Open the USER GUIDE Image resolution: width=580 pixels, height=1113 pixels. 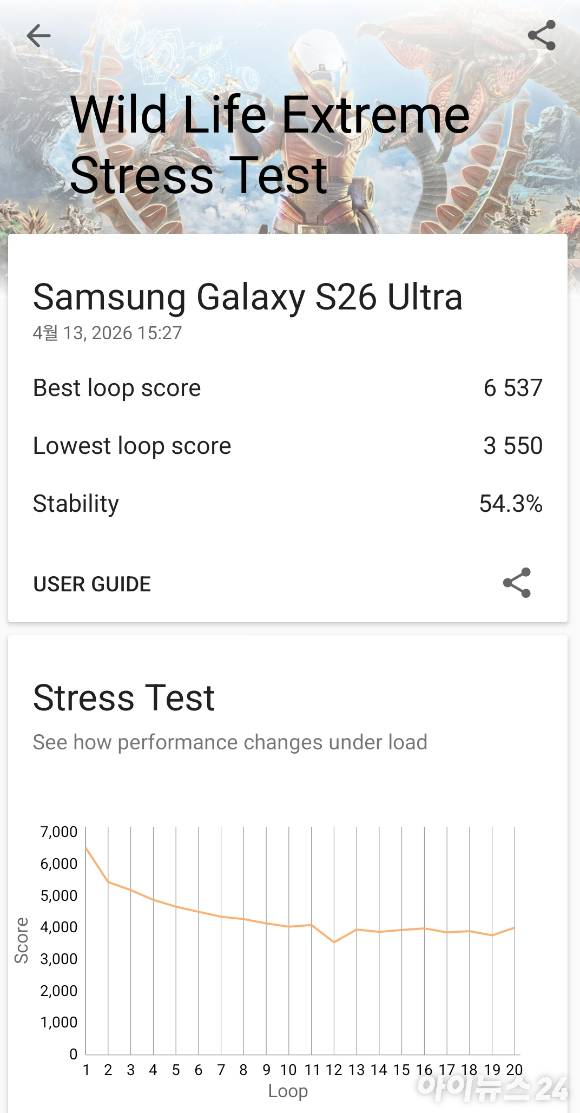[x=92, y=584]
